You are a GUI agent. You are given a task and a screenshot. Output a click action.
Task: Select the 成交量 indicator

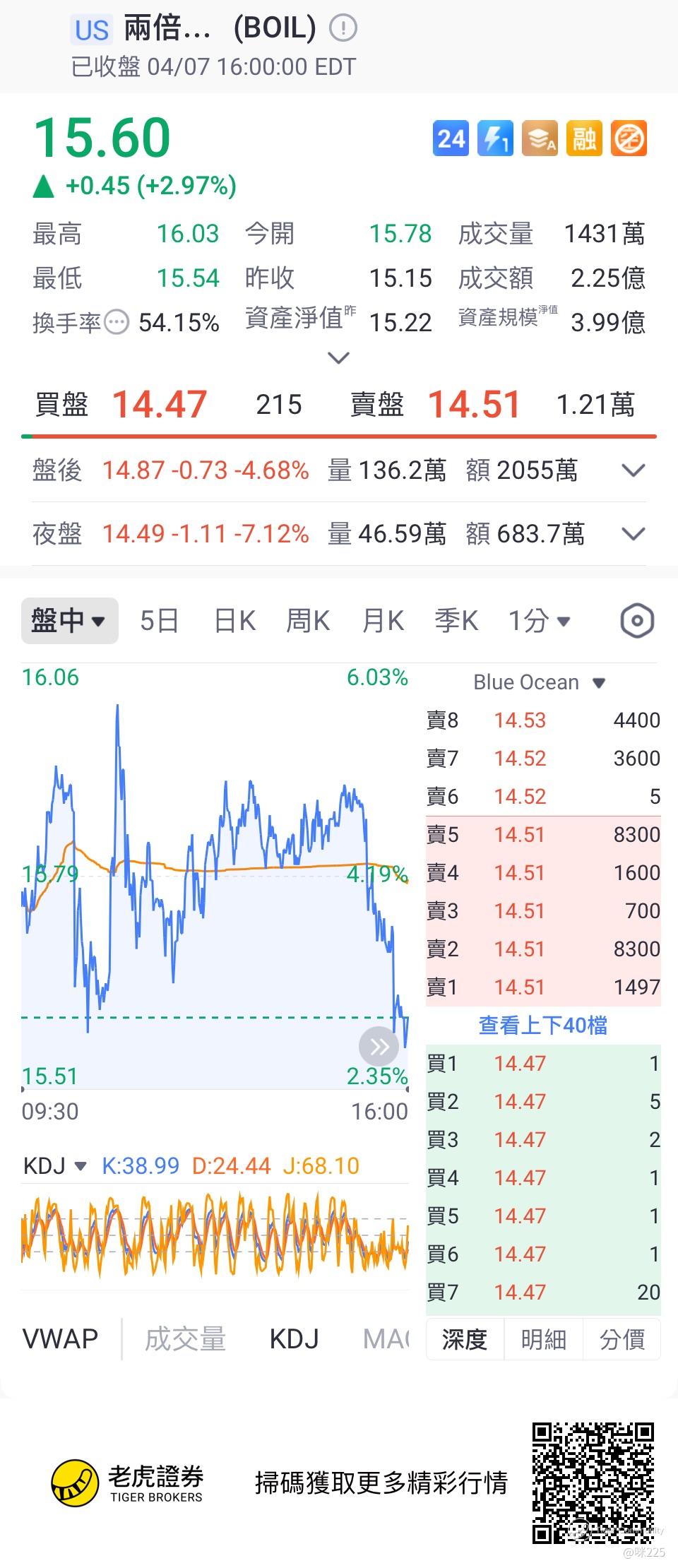coord(185,1338)
